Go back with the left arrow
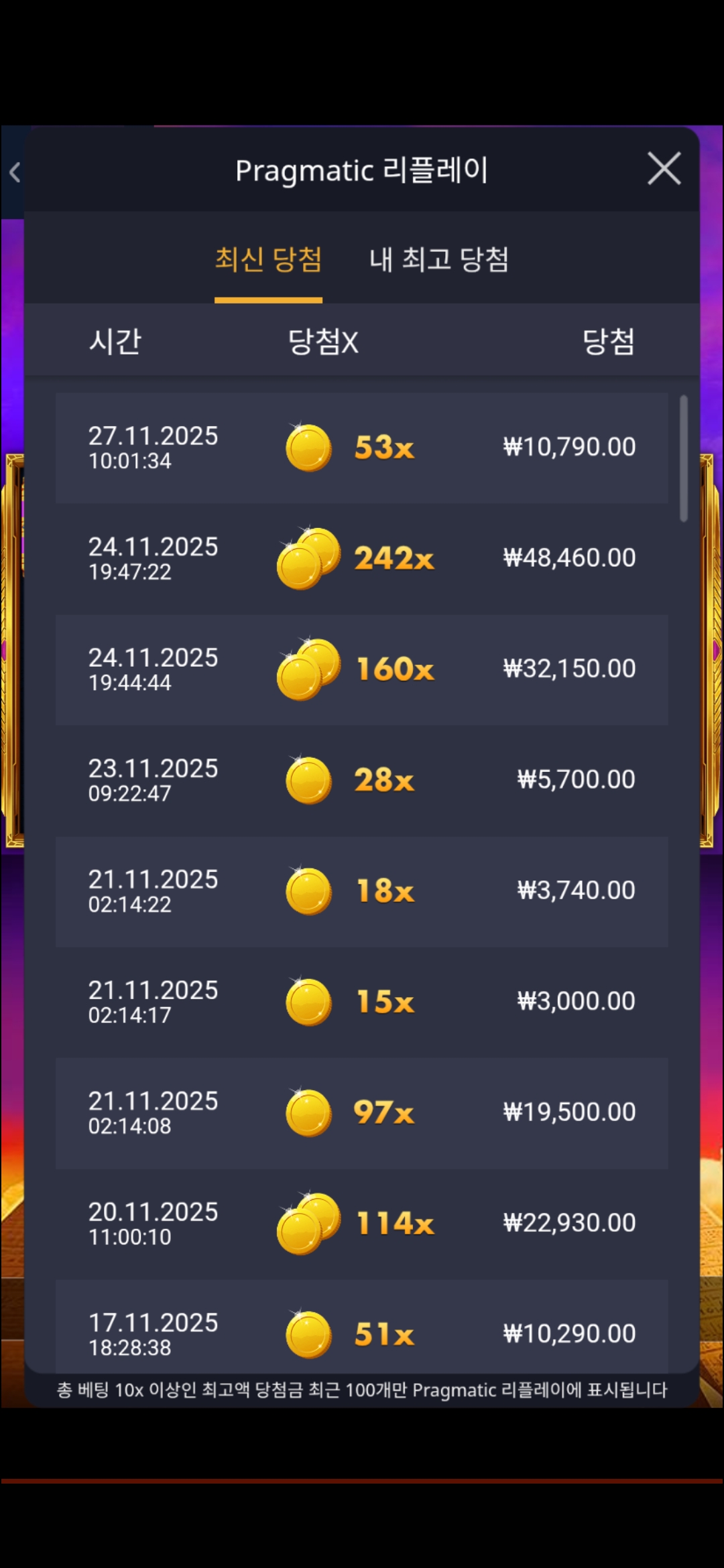This screenshot has height=1568, width=724. point(15,173)
